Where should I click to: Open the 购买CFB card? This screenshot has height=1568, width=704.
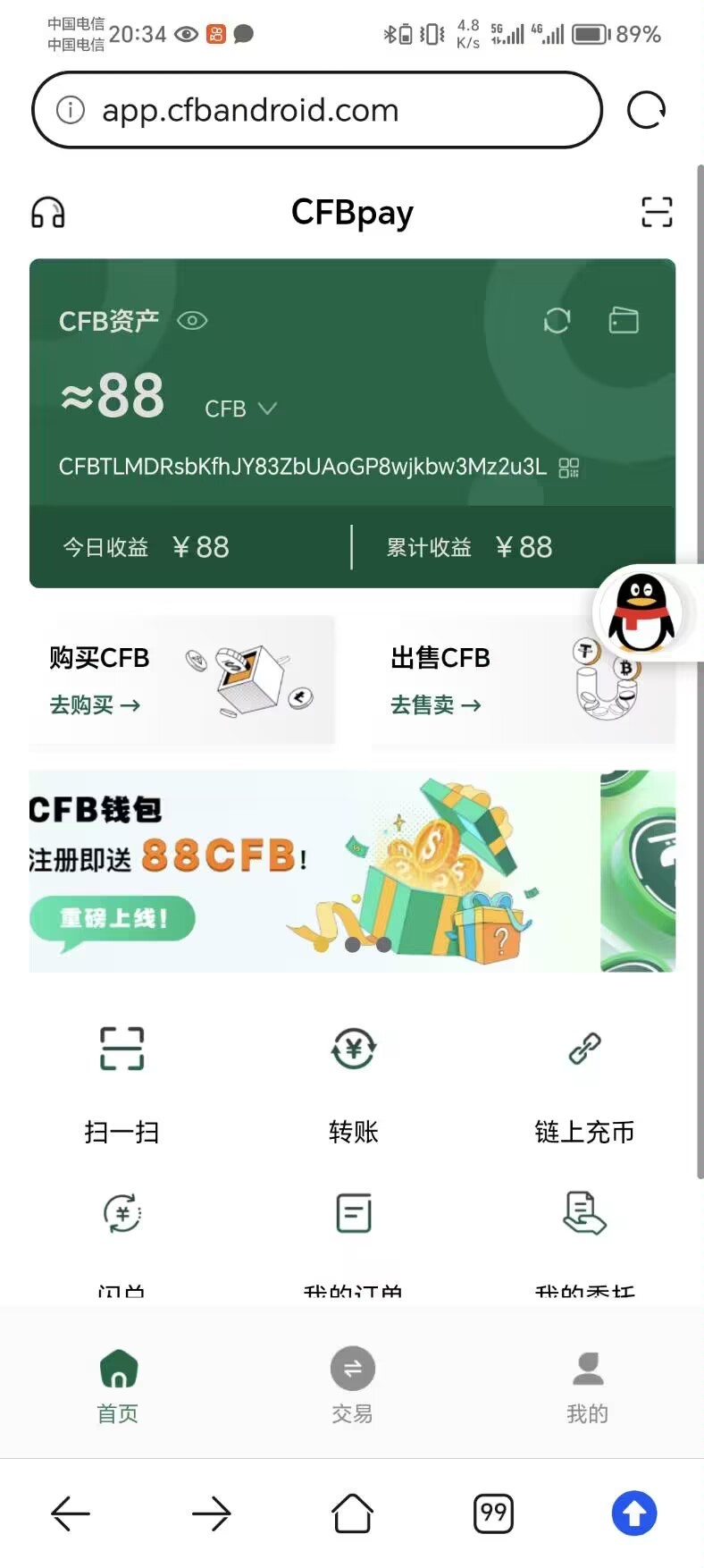tap(182, 679)
